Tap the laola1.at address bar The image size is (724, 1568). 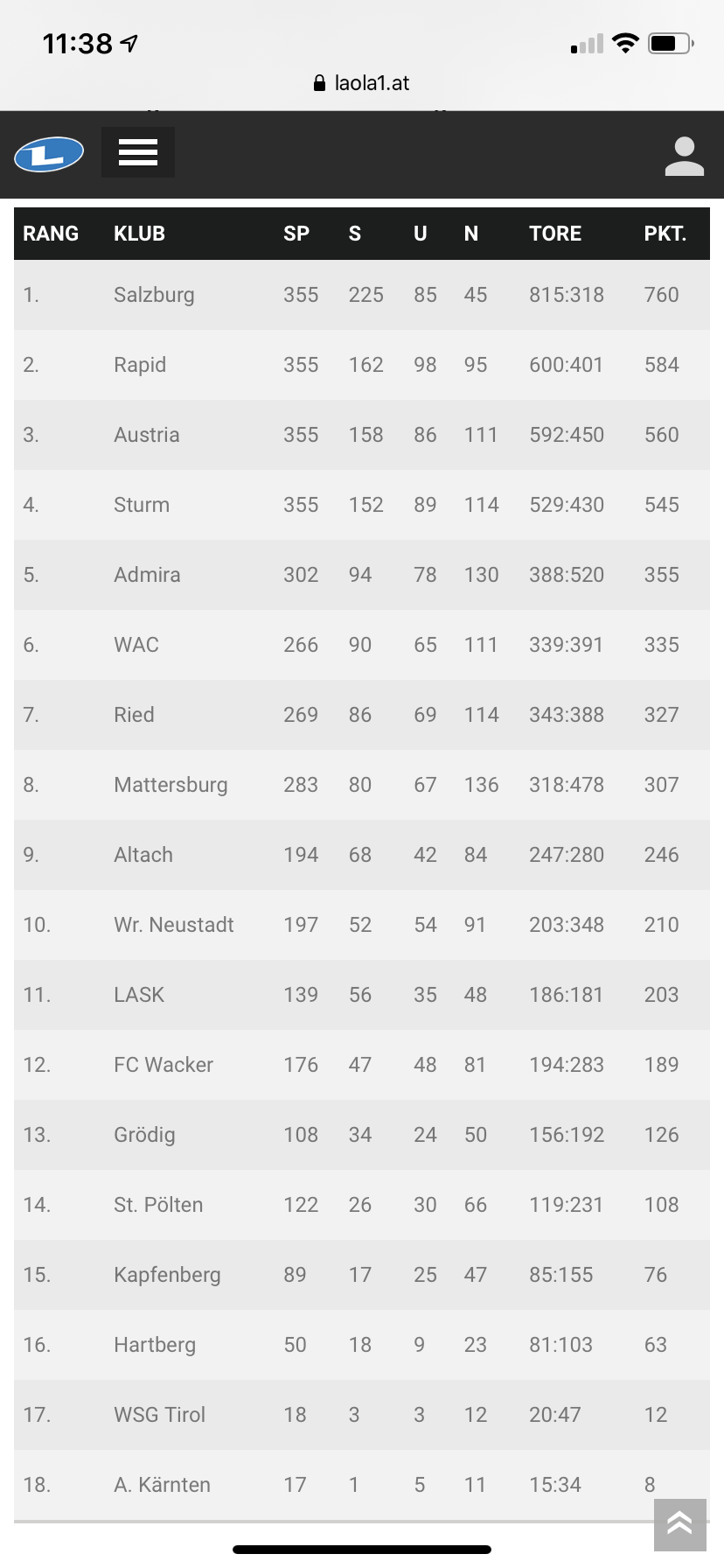click(361, 83)
